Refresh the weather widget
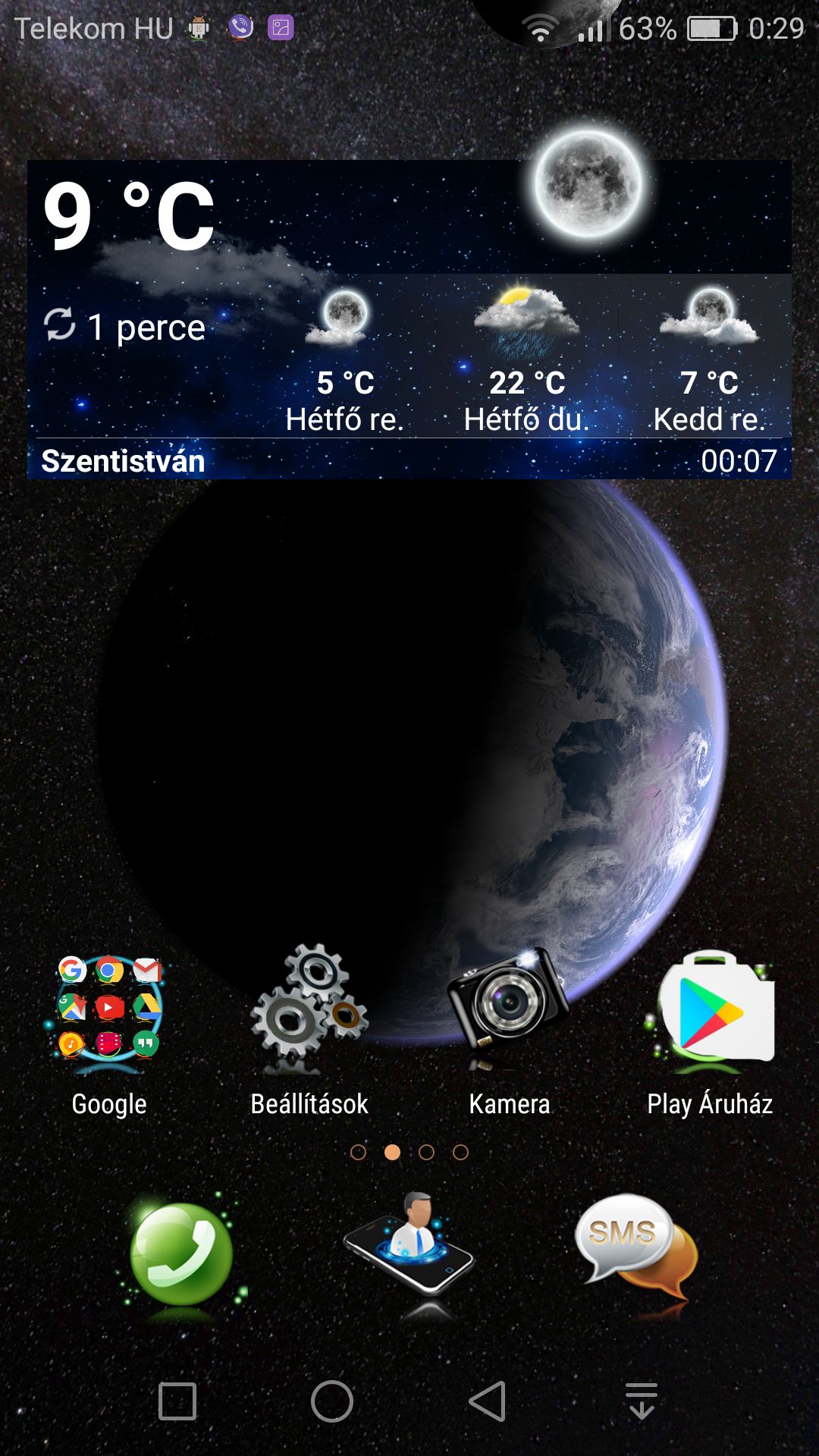 point(59,325)
